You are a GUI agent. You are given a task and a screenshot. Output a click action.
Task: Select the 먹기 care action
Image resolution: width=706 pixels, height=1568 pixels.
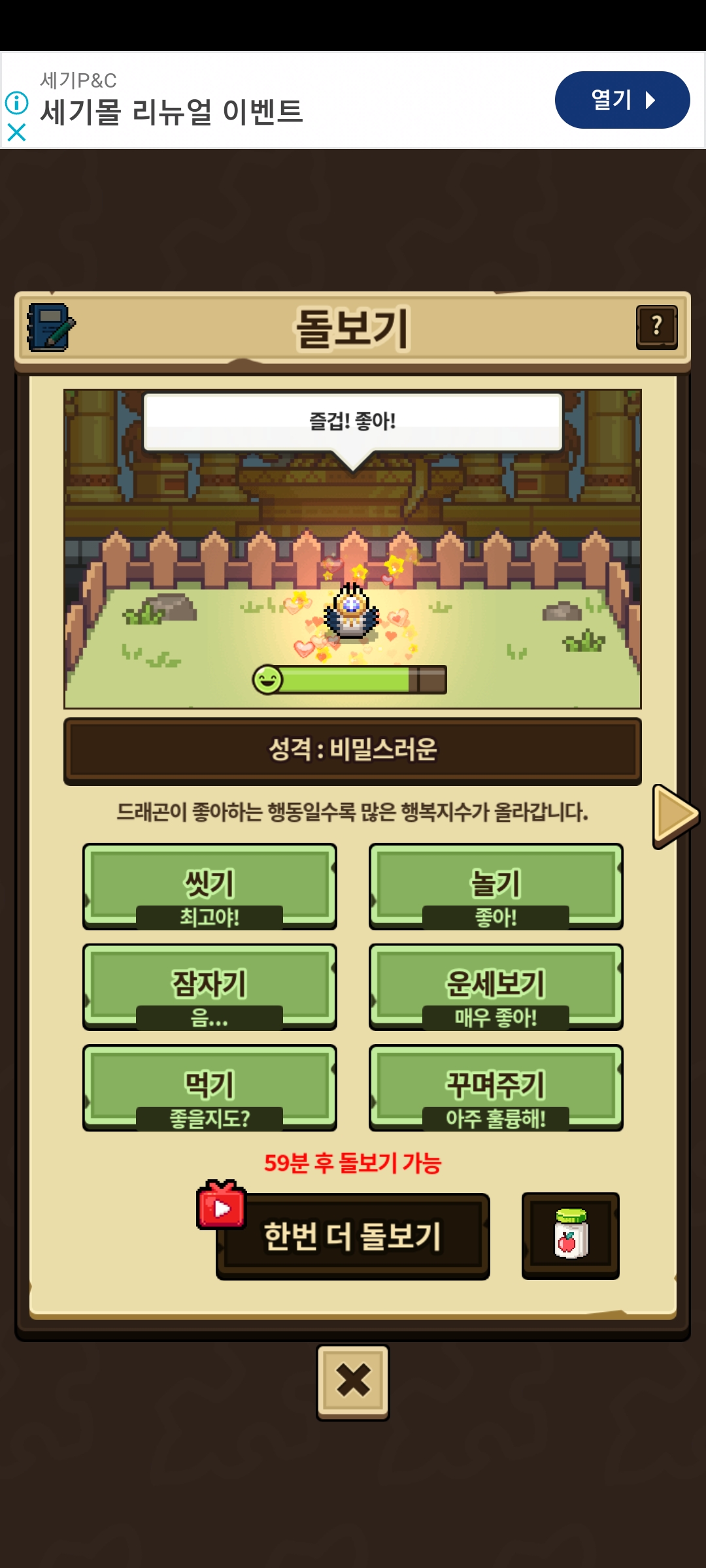point(209,1087)
